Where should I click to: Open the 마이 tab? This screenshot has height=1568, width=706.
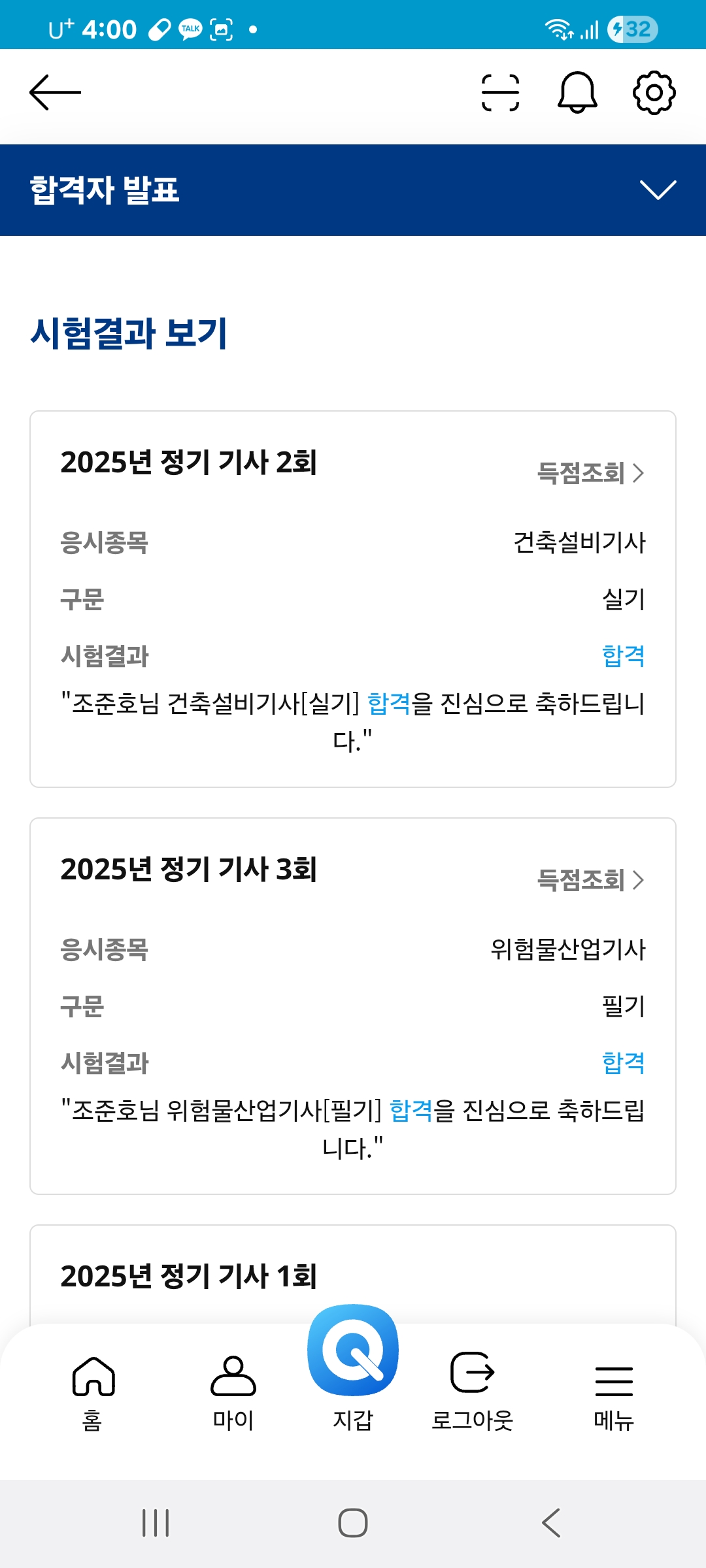tap(233, 1393)
